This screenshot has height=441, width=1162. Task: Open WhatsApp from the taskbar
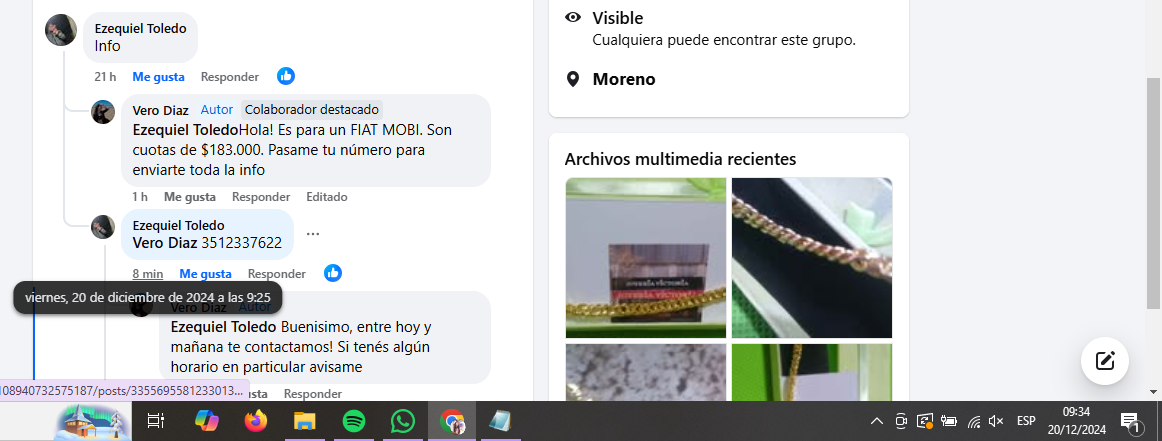click(403, 421)
